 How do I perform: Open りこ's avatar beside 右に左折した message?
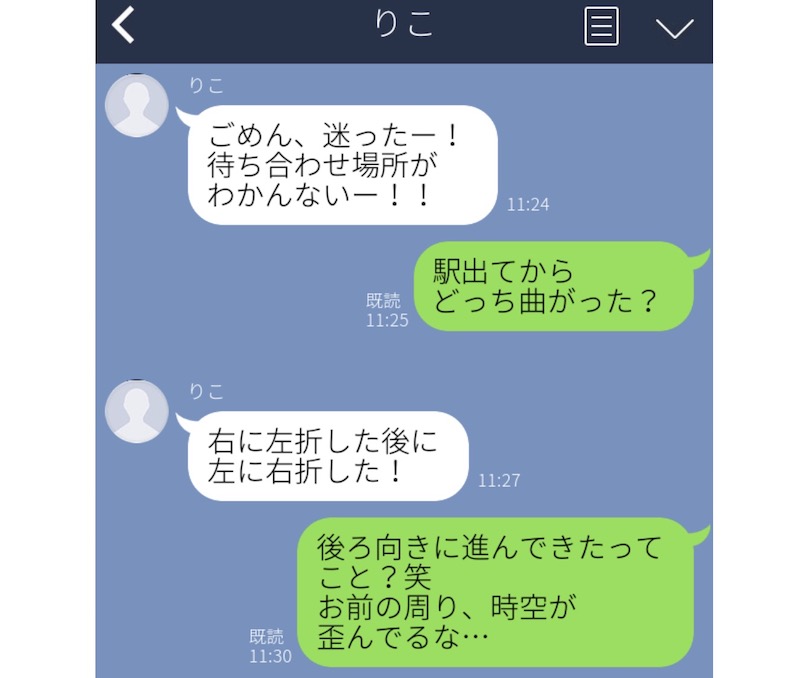(x=137, y=411)
